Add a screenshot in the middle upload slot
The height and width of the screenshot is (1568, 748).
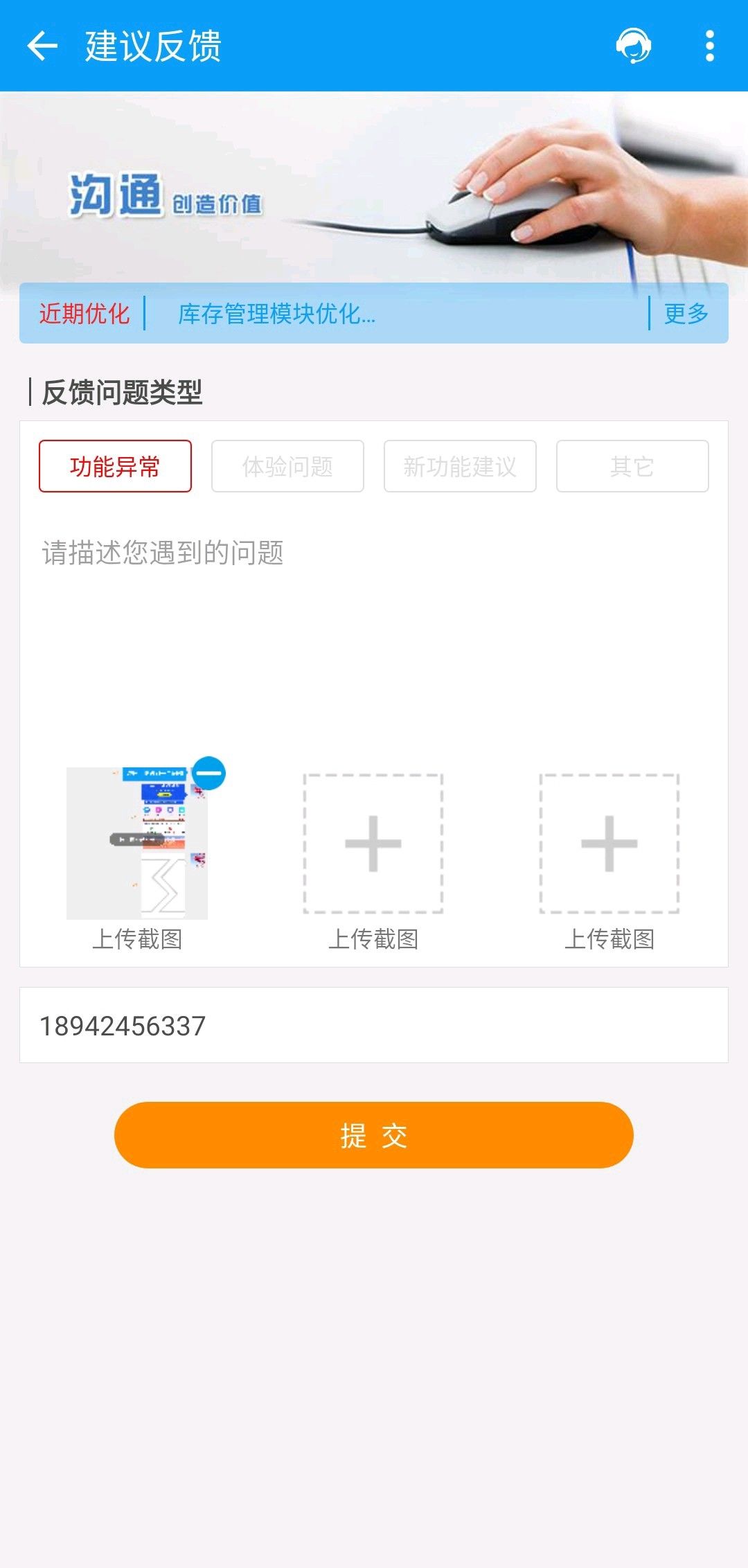pos(373,844)
